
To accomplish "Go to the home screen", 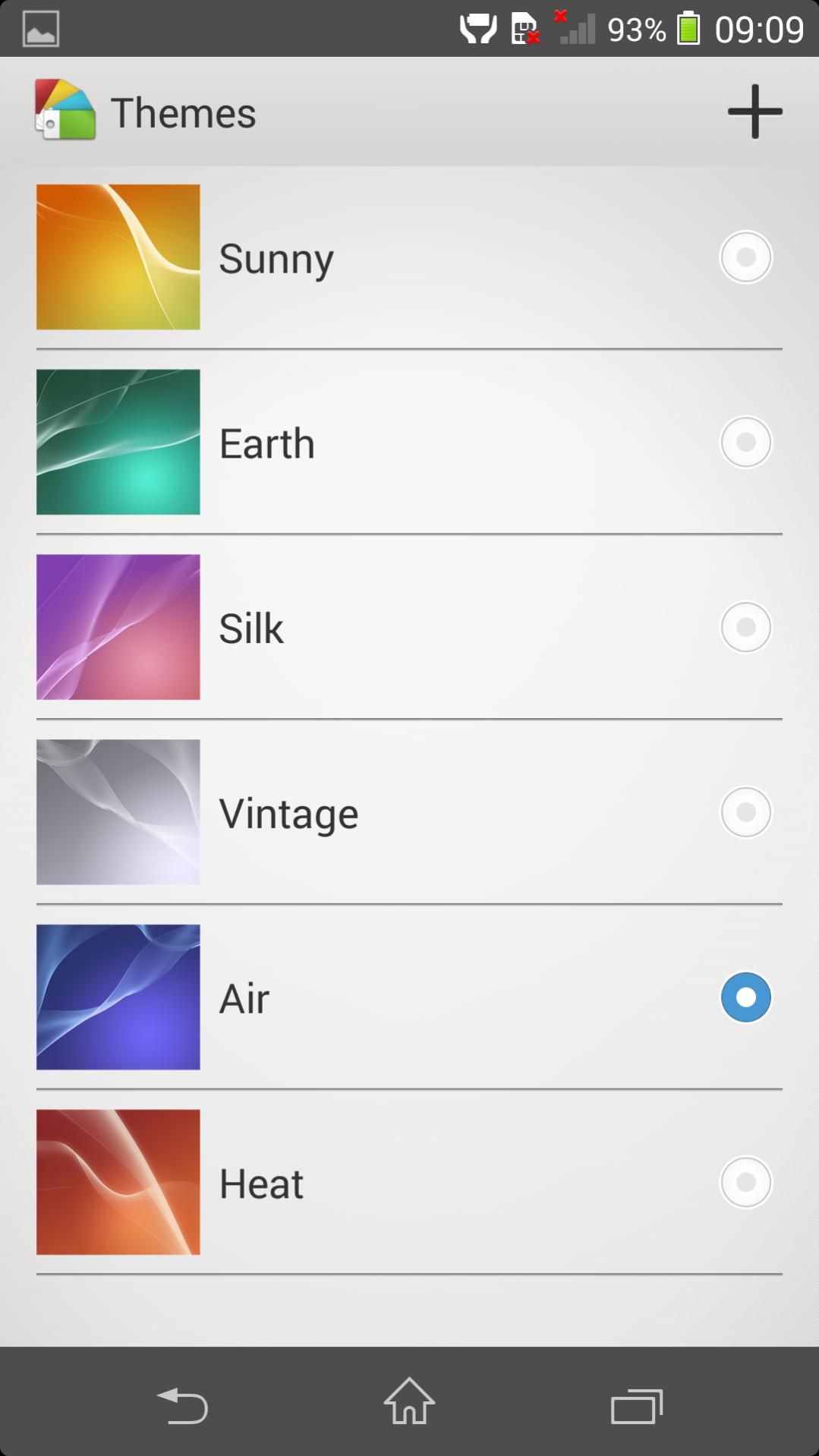I will [409, 1401].
